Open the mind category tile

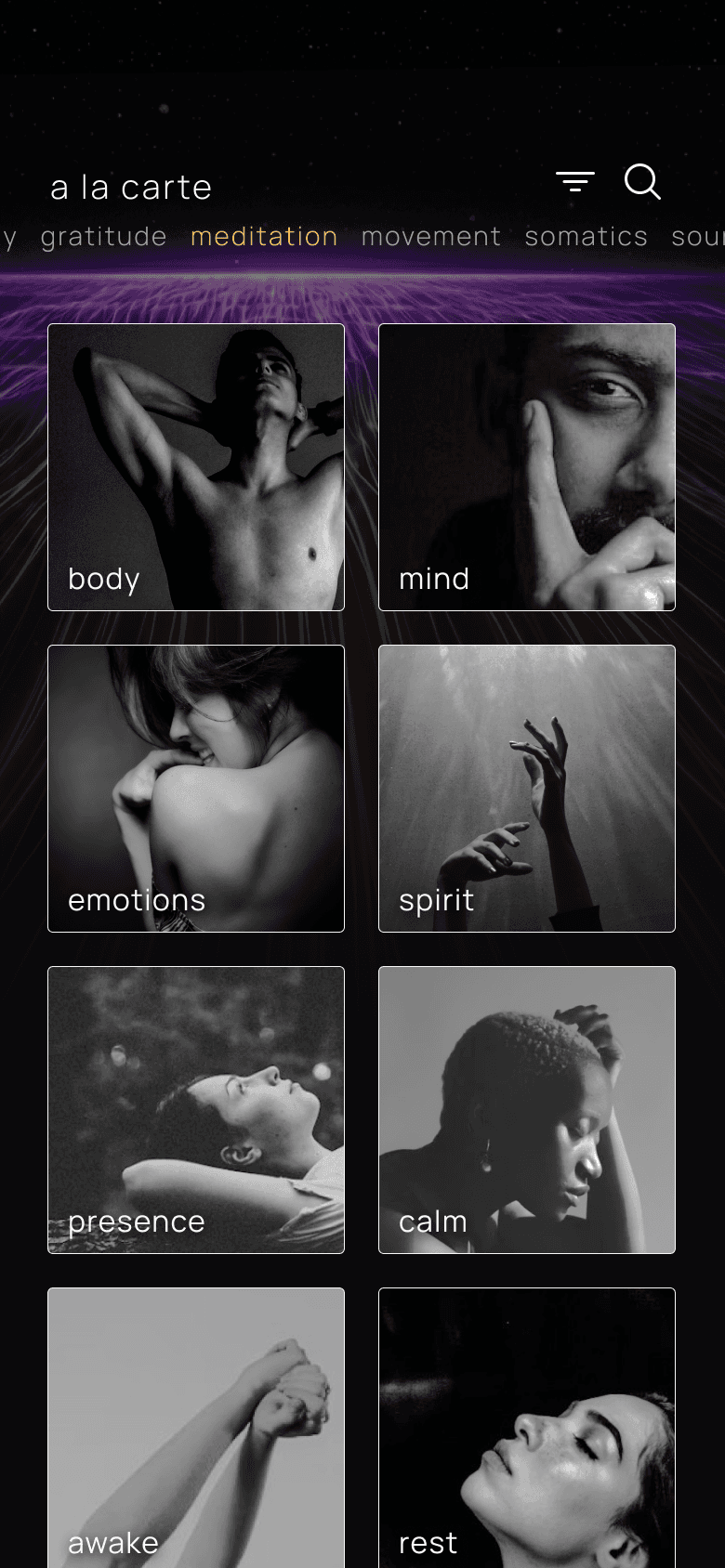(527, 467)
